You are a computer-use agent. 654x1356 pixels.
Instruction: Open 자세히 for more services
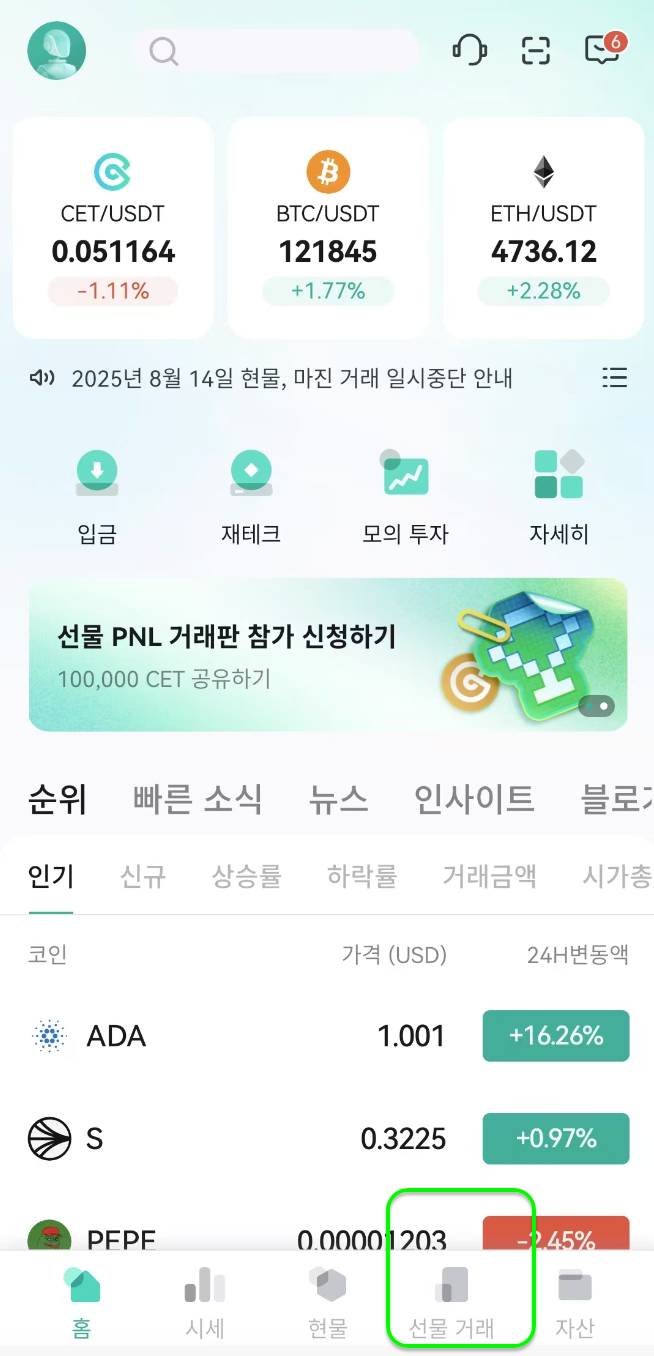[559, 497]
